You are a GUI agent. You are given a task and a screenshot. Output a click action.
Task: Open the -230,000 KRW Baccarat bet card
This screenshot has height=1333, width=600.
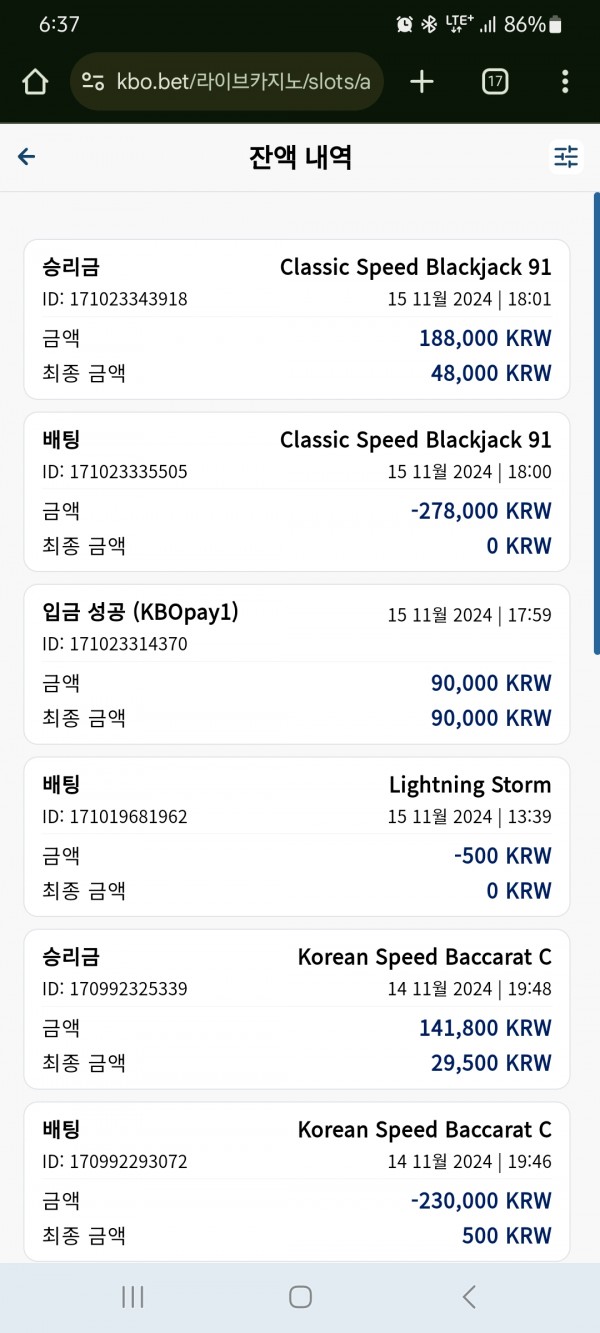297,1182
